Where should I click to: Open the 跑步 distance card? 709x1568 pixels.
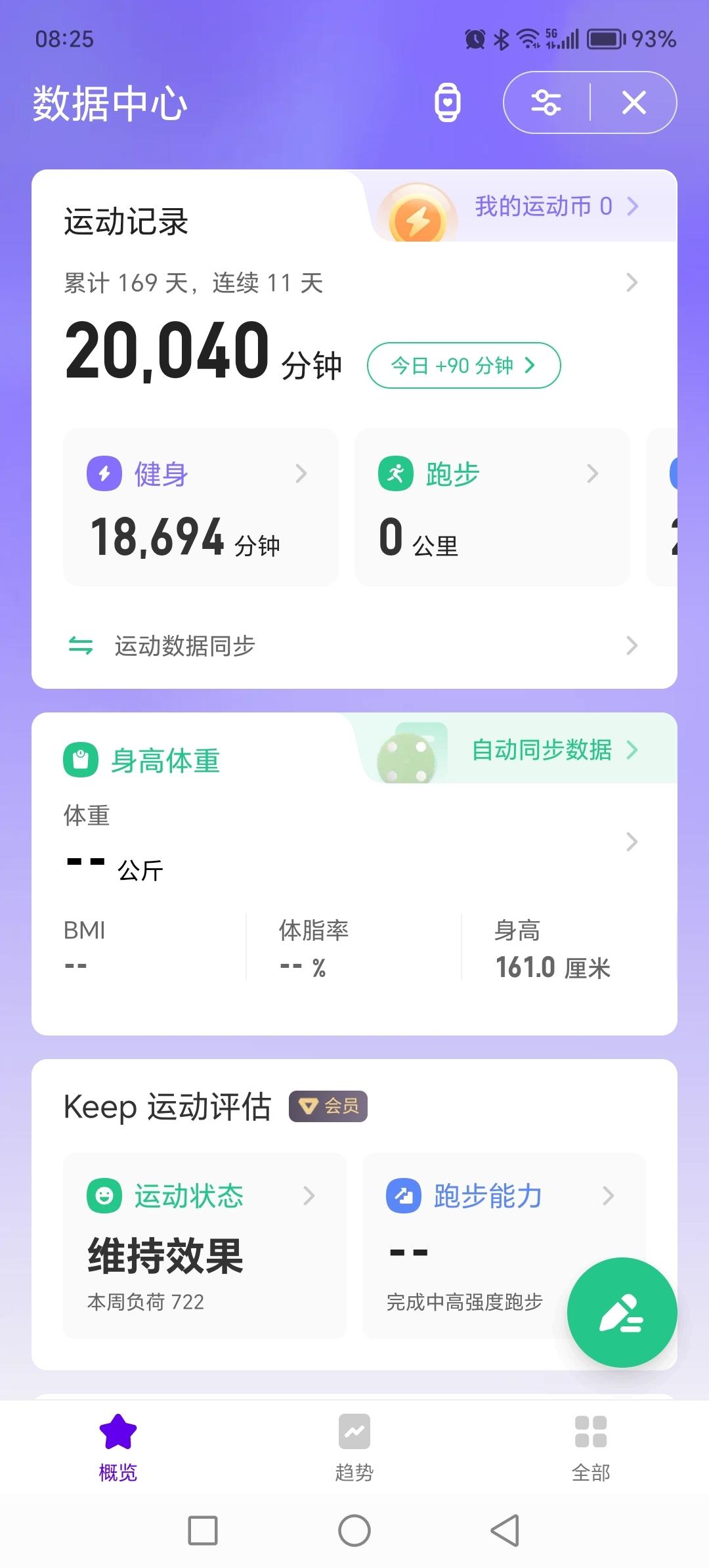coord(492,507)
